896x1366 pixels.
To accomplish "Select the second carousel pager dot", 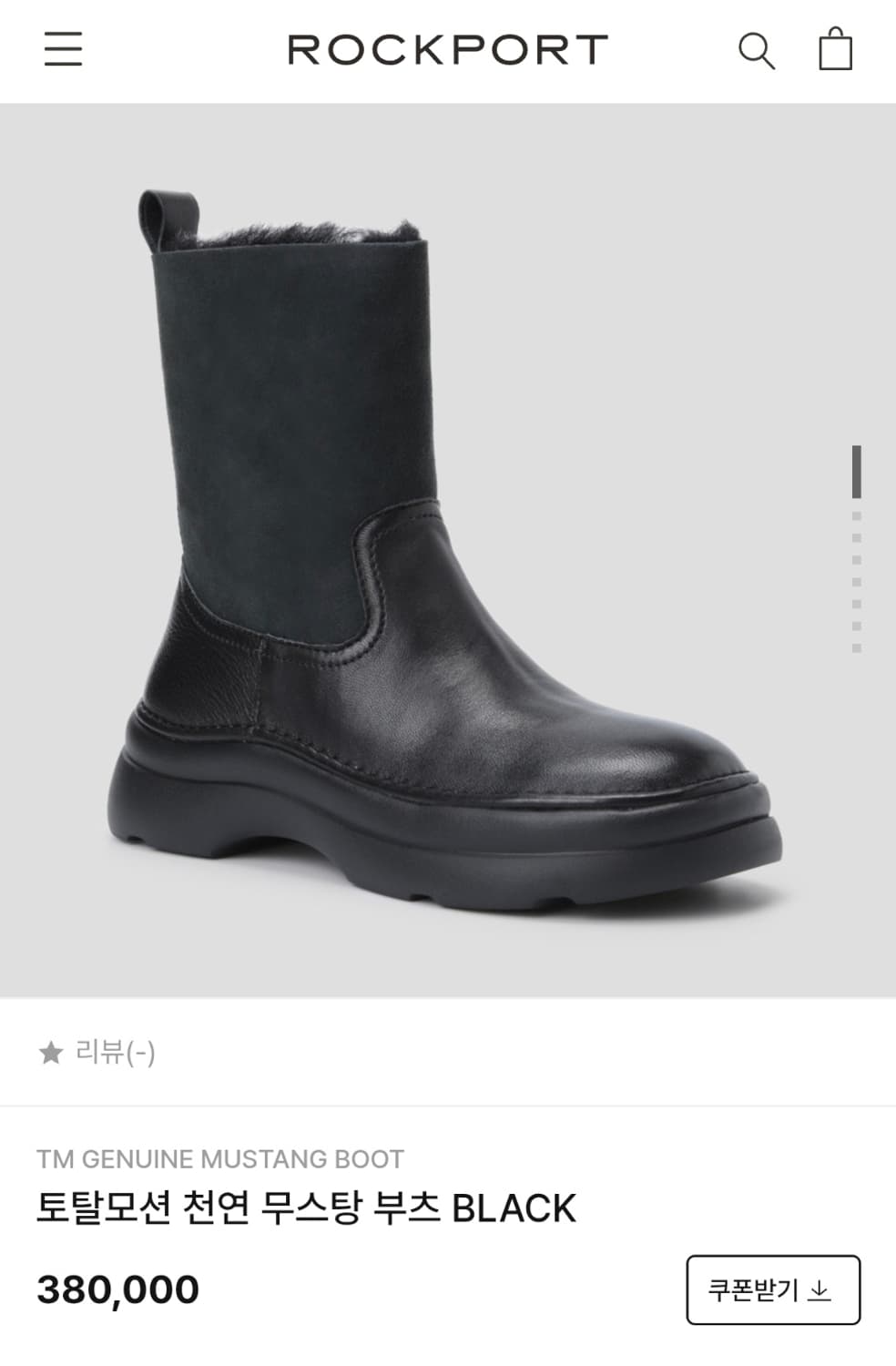I will (x=856, y=516).
